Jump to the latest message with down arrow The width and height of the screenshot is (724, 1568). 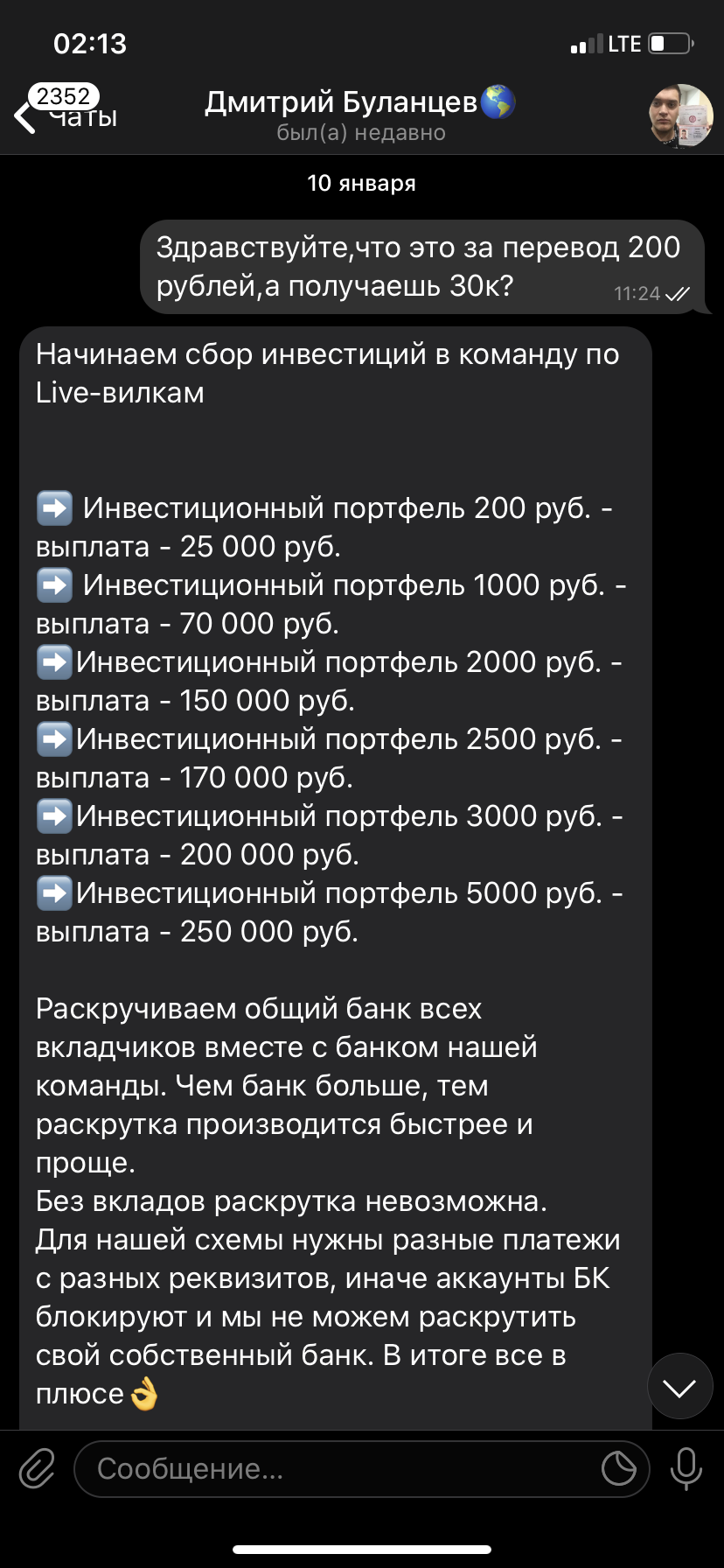(x=680, y=1386)
